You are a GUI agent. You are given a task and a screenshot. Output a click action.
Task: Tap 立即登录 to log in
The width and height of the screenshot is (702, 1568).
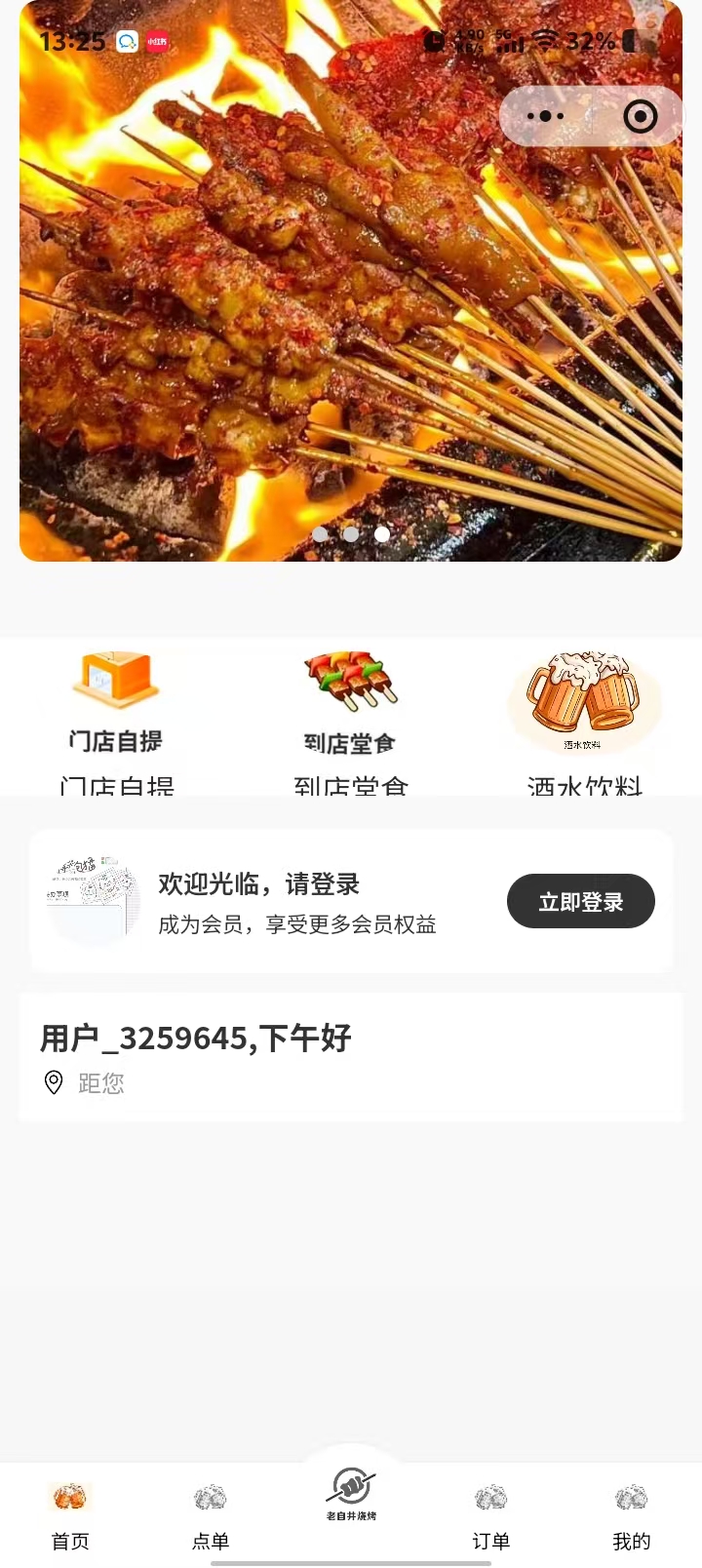coord(580,902)
